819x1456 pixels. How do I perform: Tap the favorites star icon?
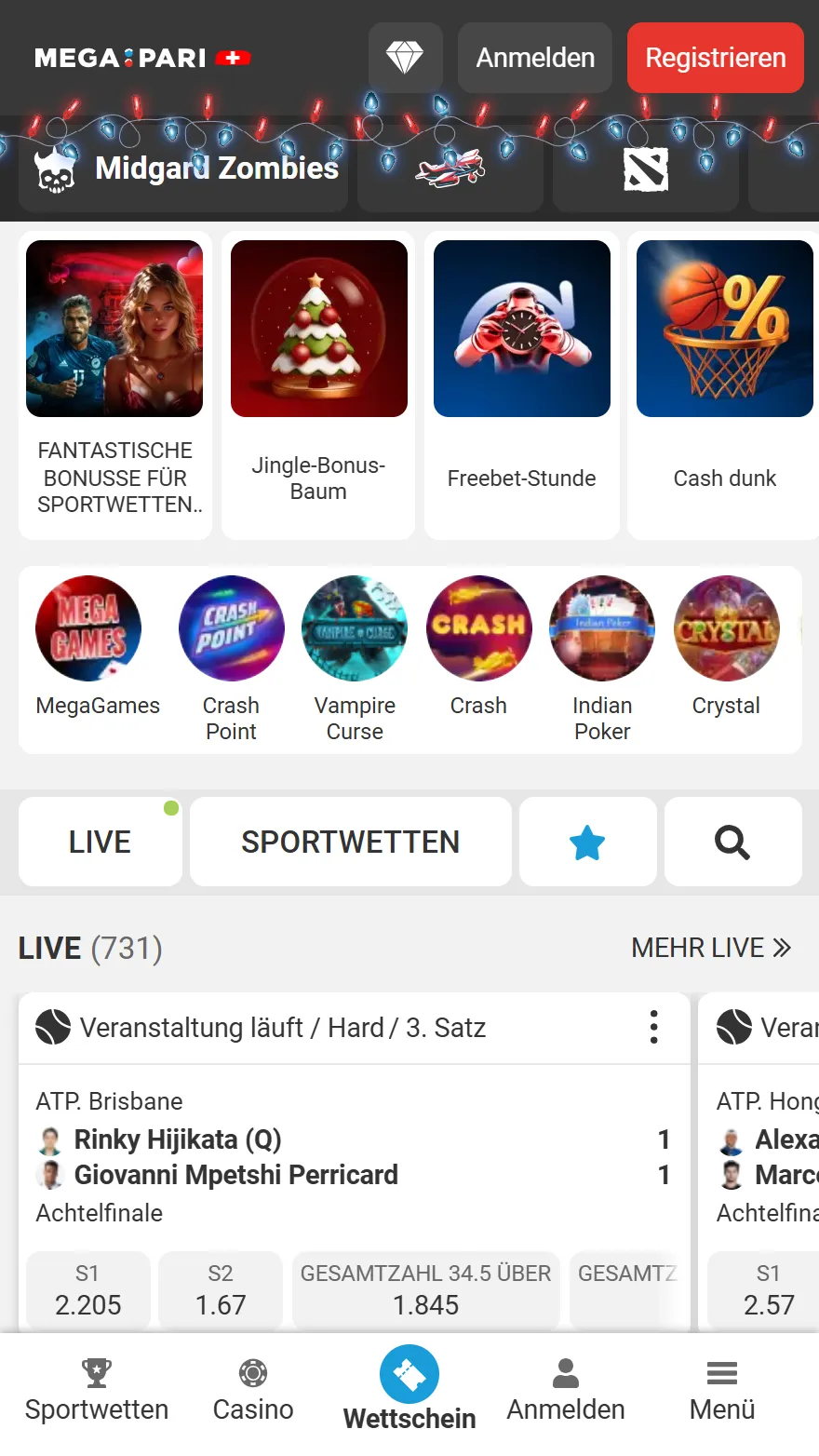[587, 841]
